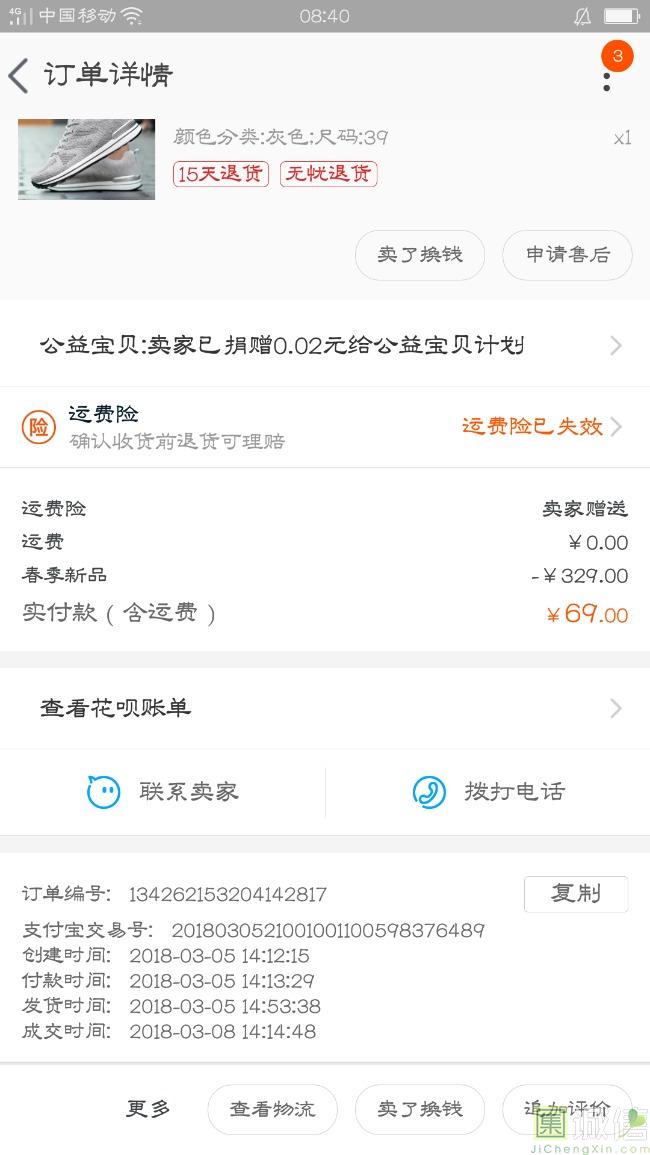Open 更多 options at the bottom
The width and height of the screenshot is (650, 1155).
pyautogui.click(x=147, y=1109)
